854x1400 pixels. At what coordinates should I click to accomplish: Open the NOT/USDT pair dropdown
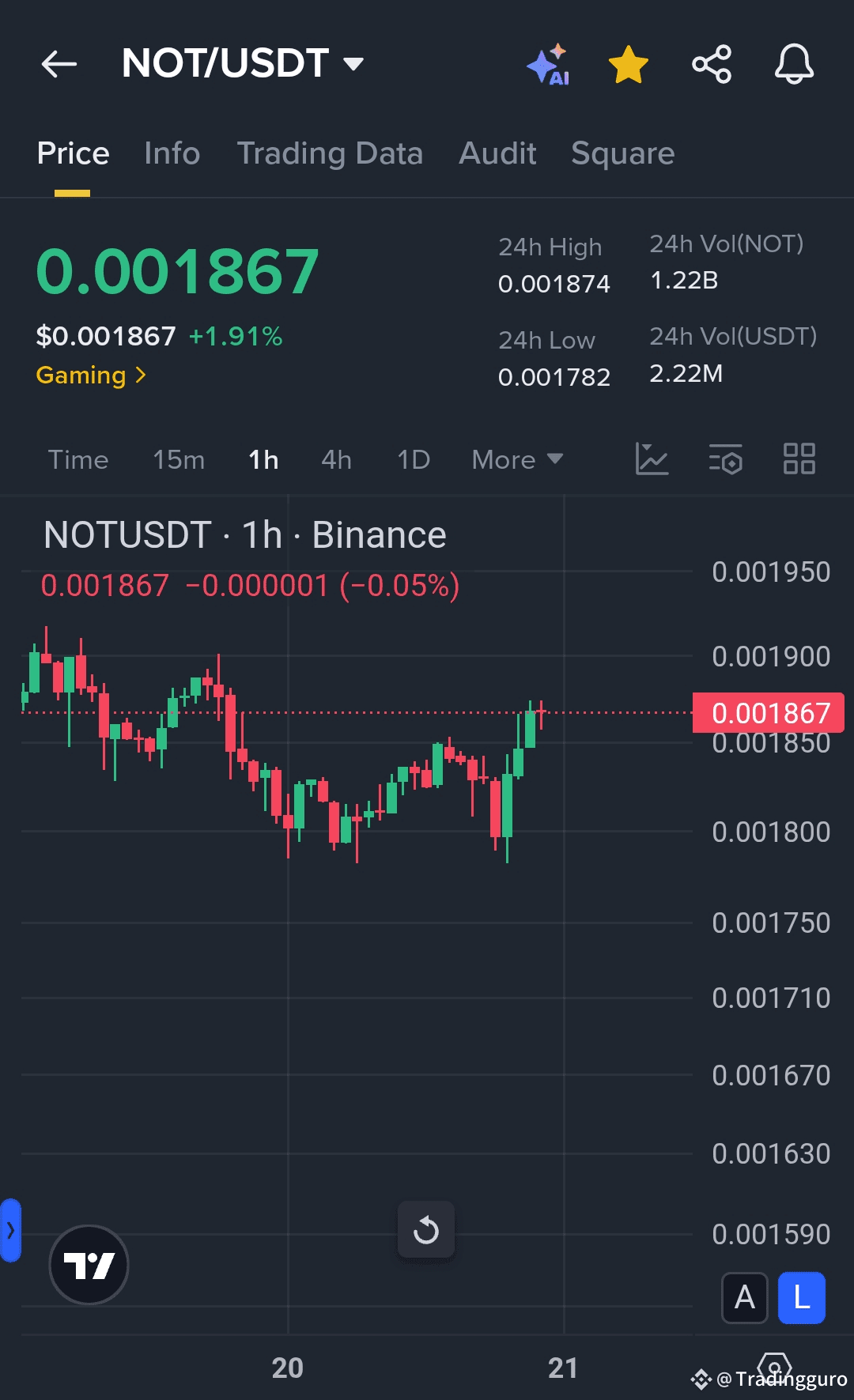(x=243, y=63)
